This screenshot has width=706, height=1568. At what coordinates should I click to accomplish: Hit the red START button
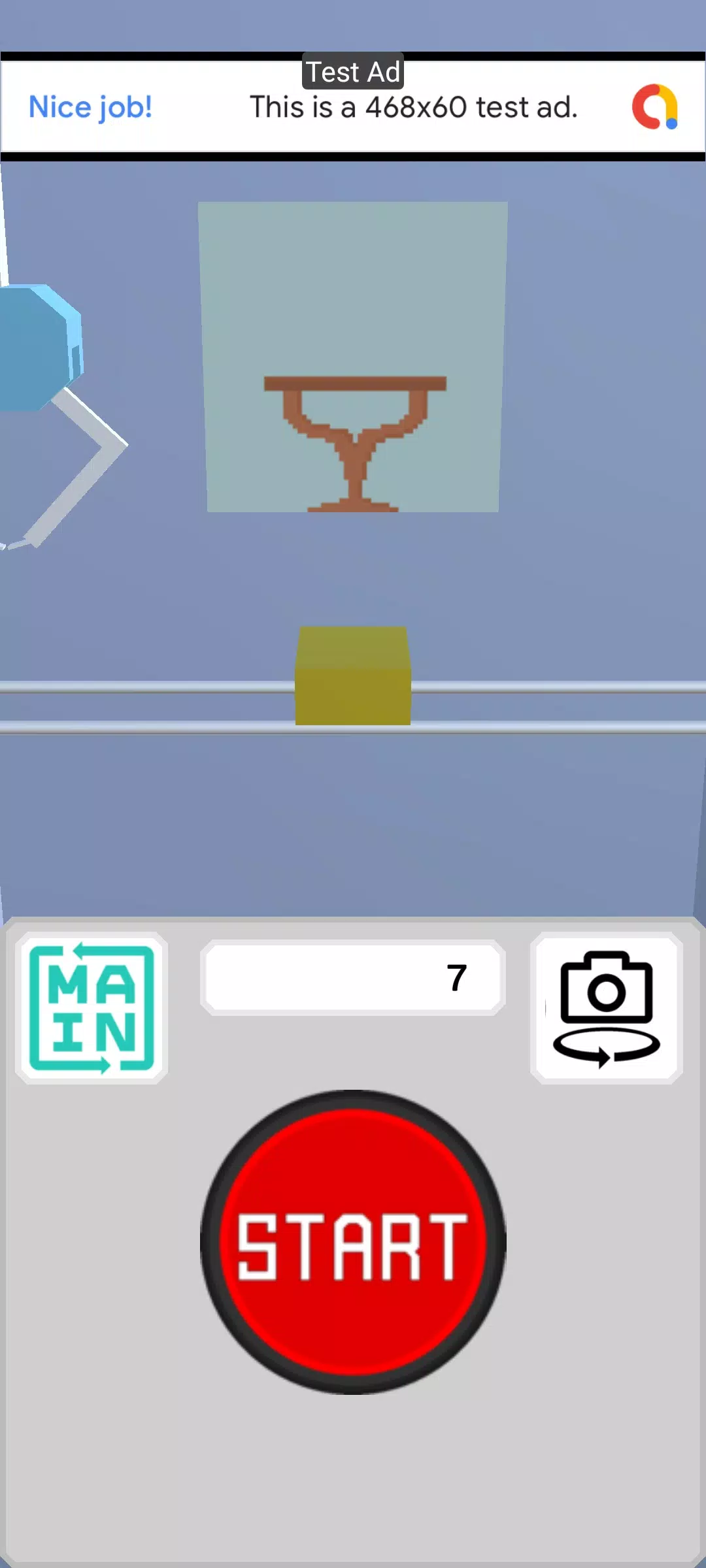(x=353, y=1241)
